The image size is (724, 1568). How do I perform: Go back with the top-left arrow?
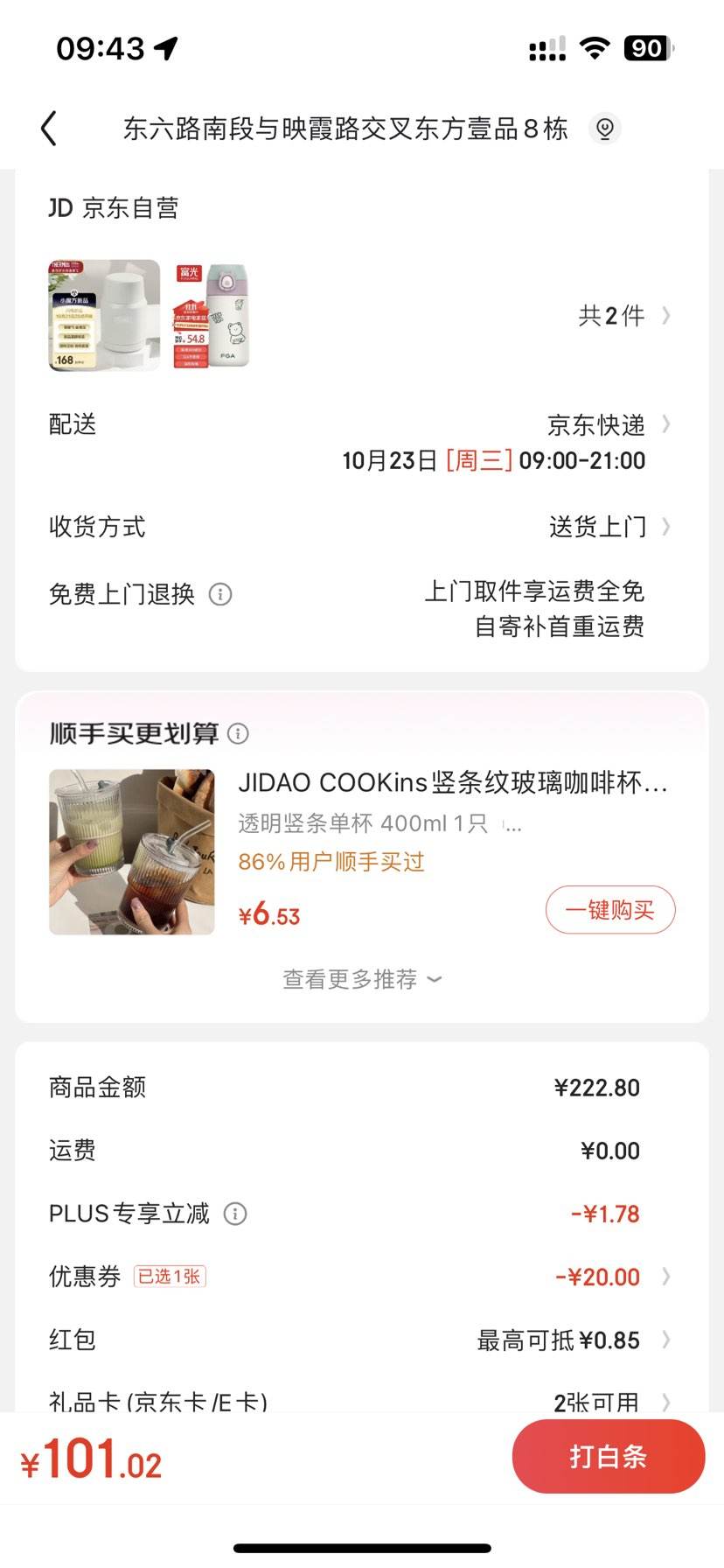coord(49,129)
